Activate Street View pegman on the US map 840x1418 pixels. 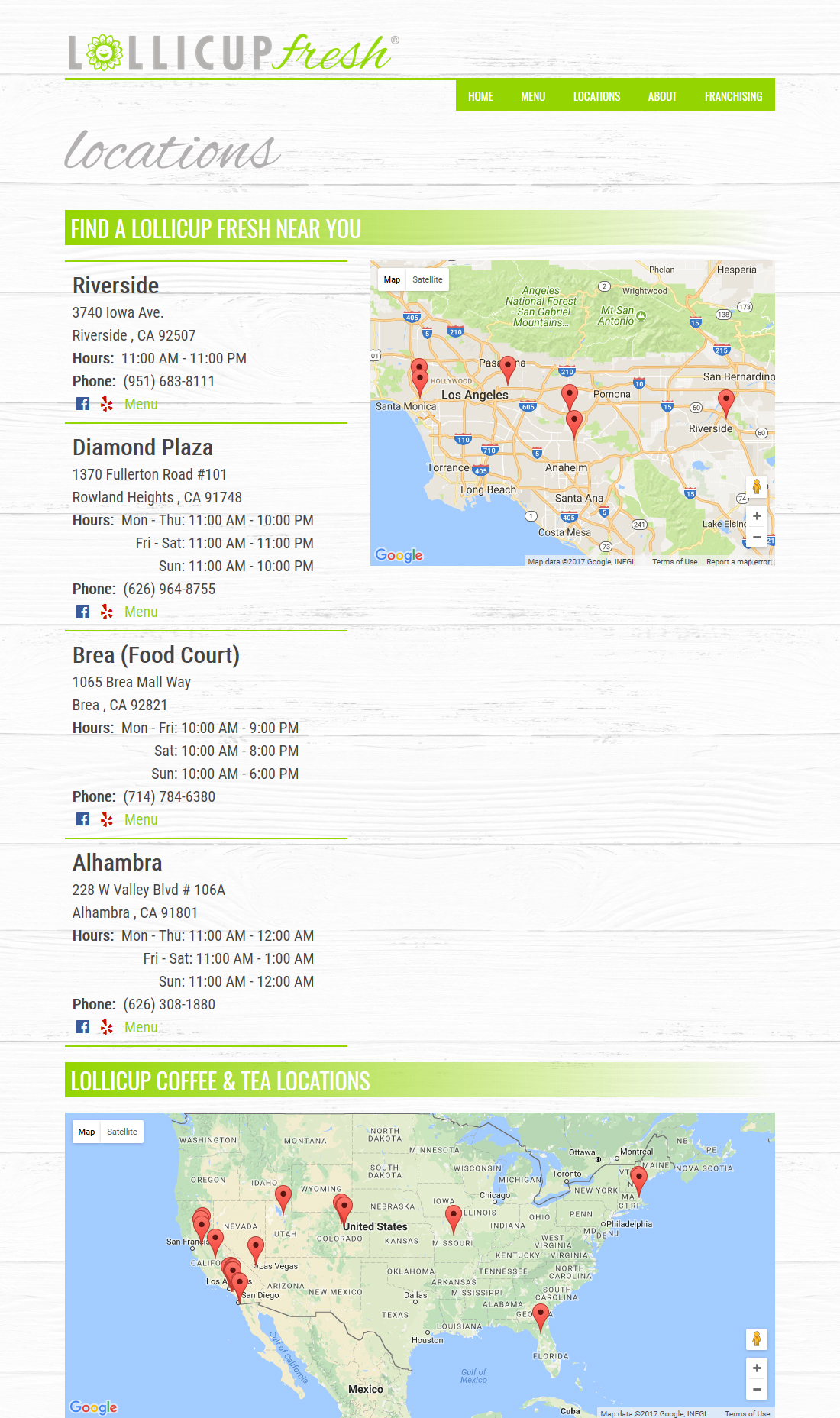[756, 1339]
